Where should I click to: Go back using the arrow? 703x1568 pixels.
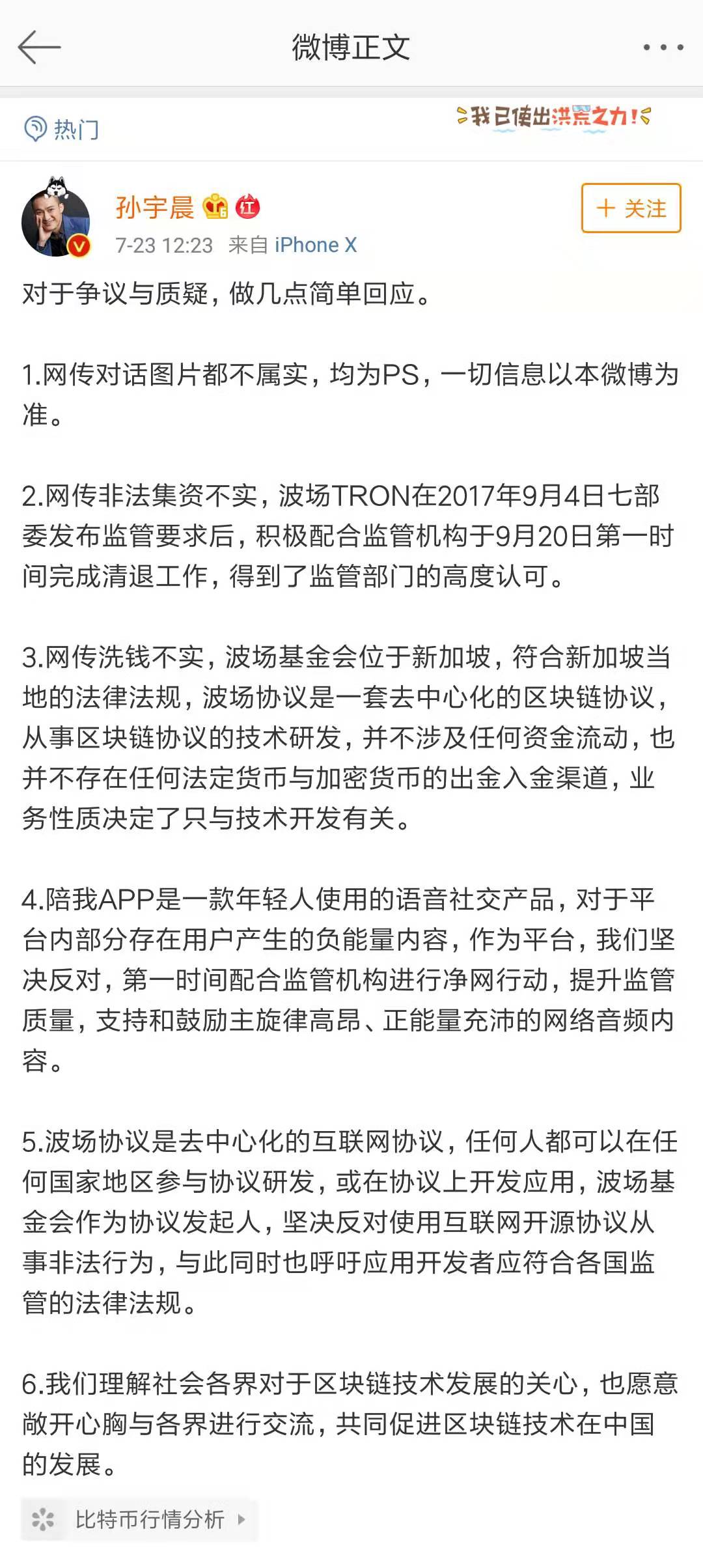[x=39, y=48]
